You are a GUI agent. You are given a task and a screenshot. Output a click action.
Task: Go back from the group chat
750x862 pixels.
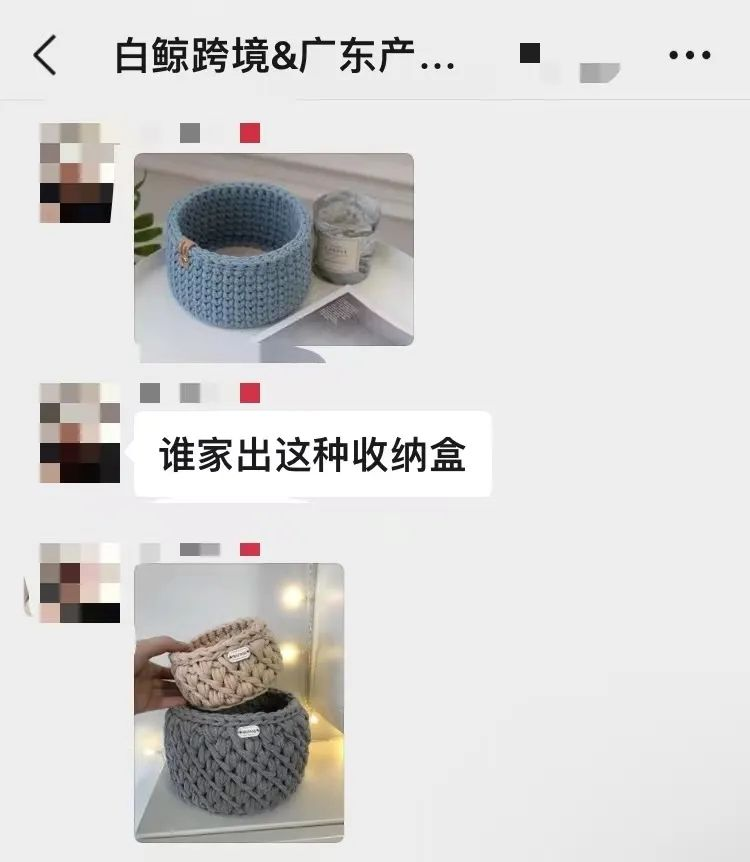(x=45, y=56)
